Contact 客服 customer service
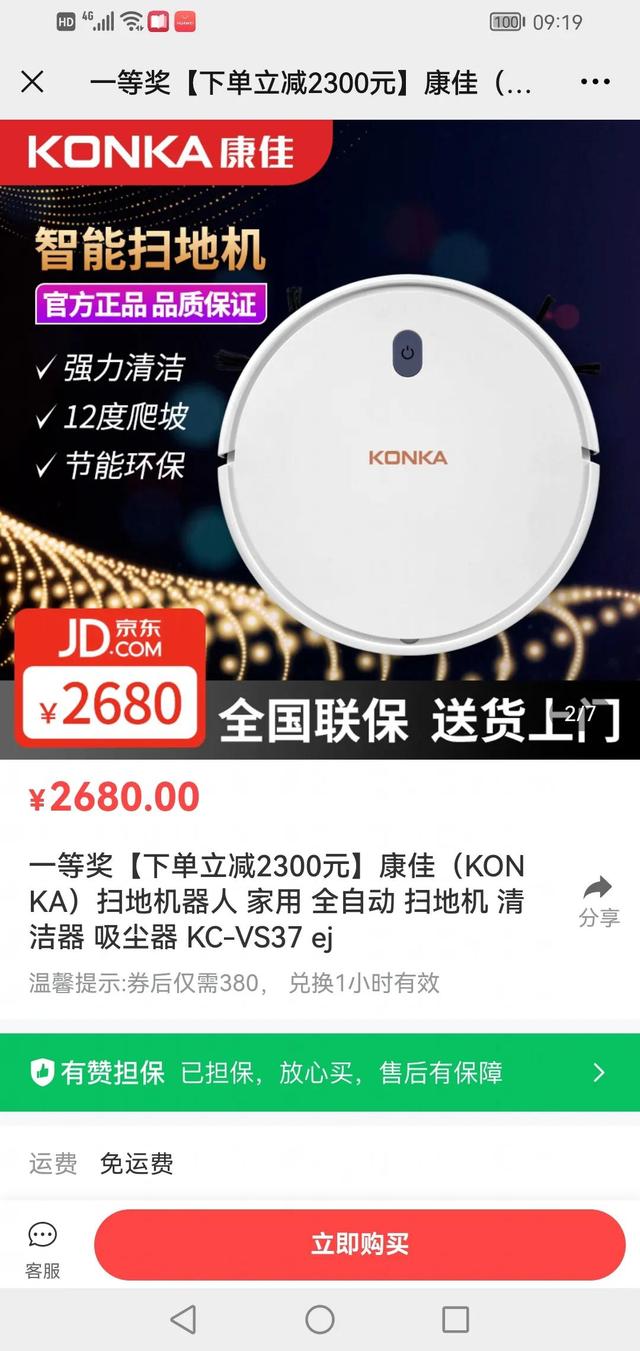Image resolution: width=640 pixels, height=1351 pixels. [43, 1249]
